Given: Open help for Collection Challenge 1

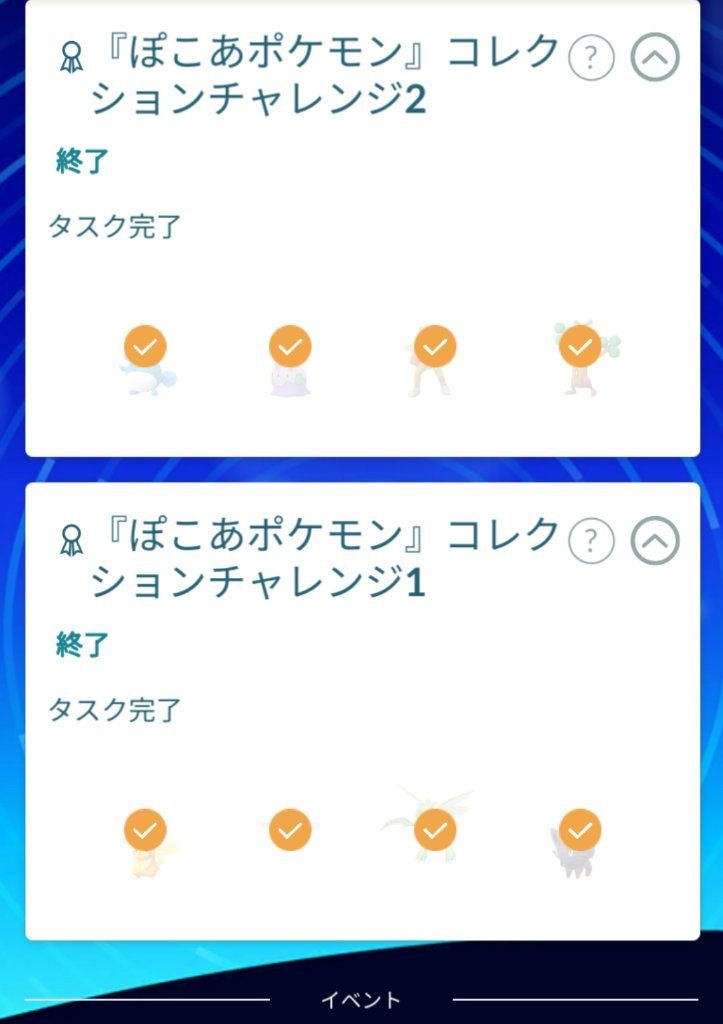Looking at the screenshot, I should coord(591,541).
